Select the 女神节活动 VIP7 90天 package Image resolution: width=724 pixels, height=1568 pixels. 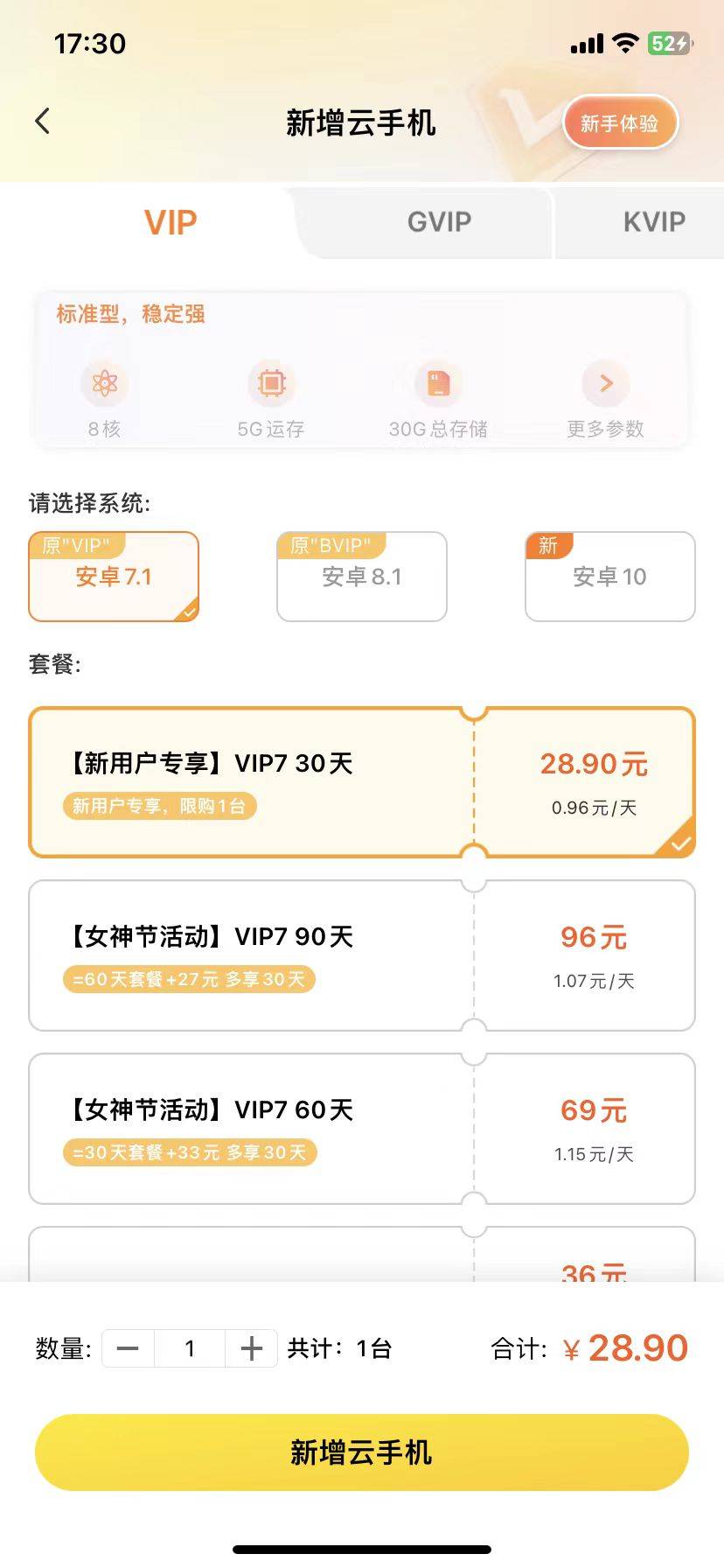pyautogui.click(x=362, y=955)
